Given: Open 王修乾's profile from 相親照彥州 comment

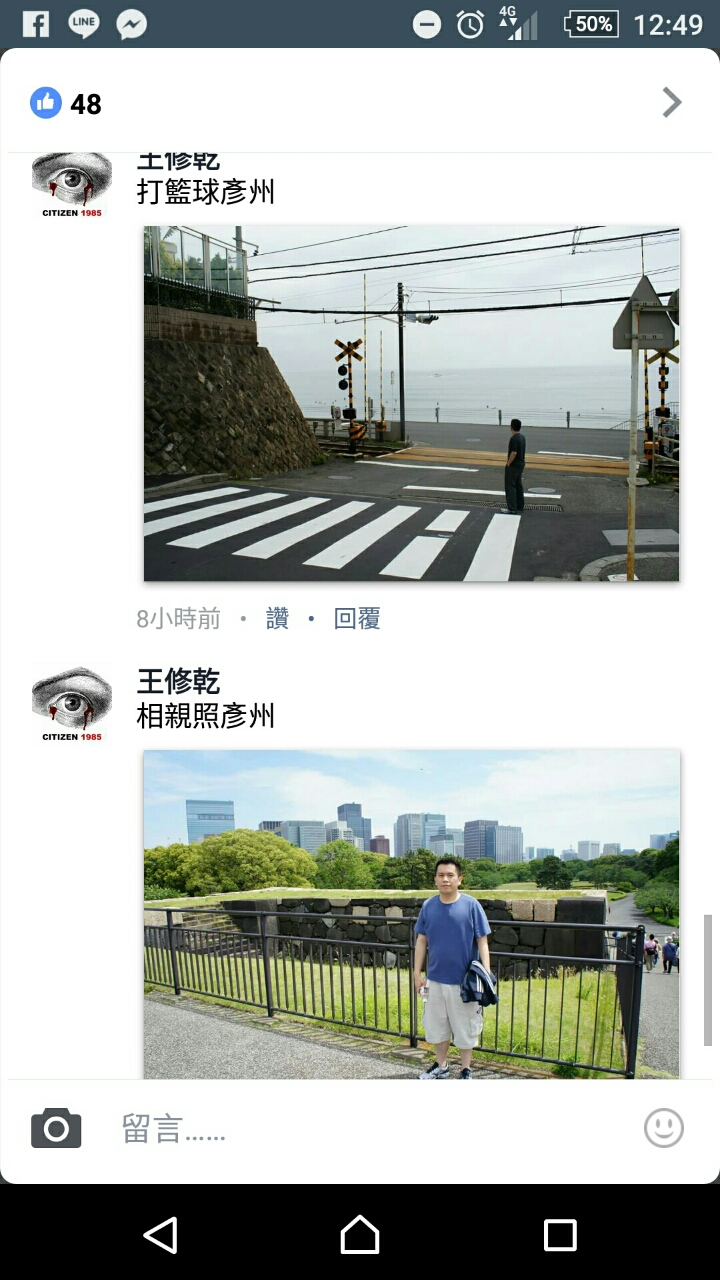Looking at the screenshot, I should [178, 682].
